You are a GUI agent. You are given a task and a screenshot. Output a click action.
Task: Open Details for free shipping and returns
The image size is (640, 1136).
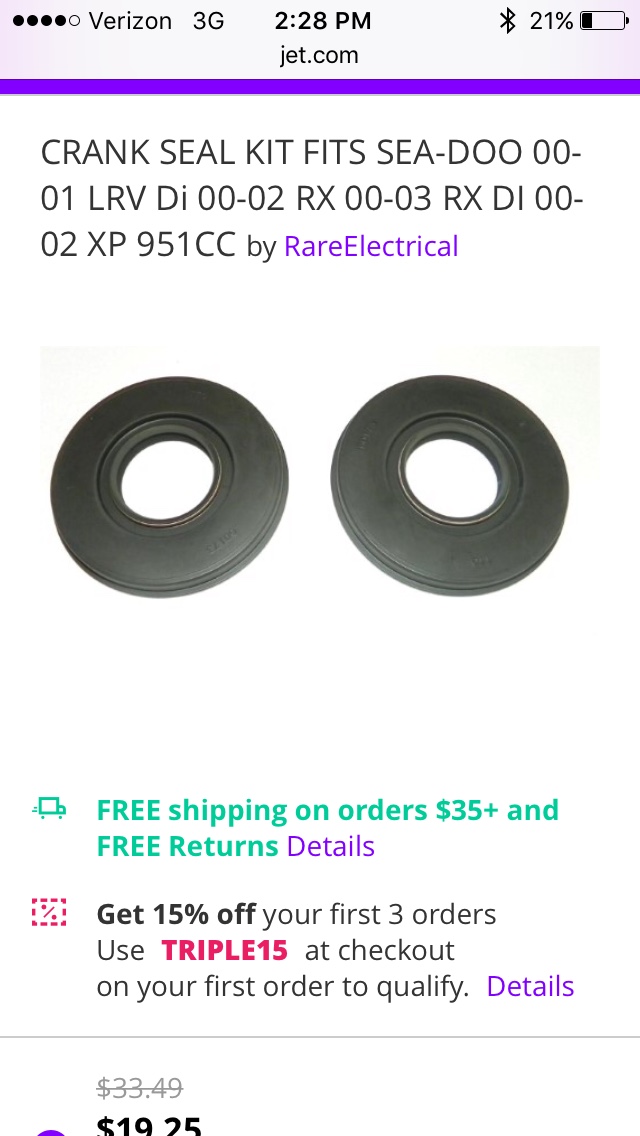click(330, 846)
